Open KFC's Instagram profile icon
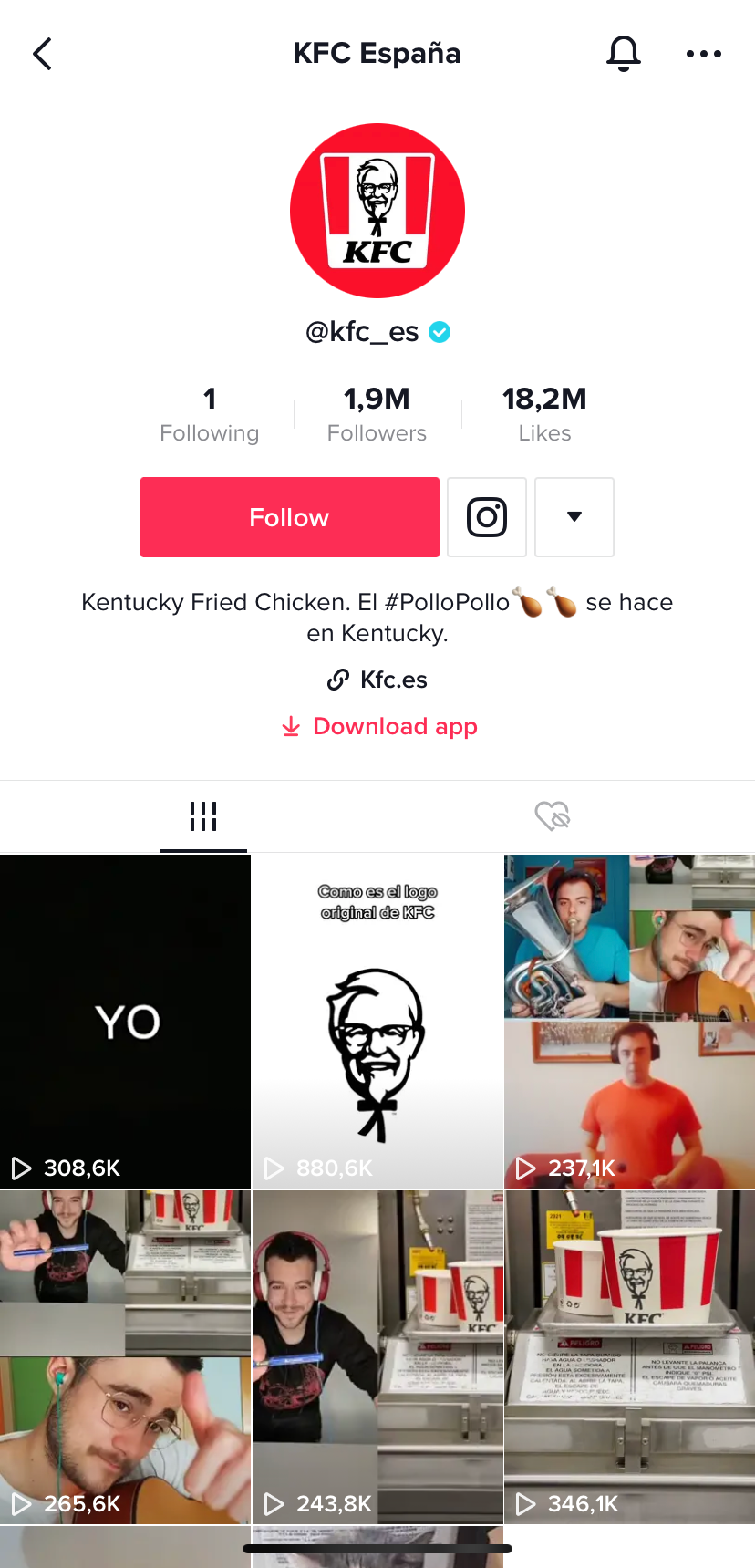The image size is (755, 1568). pos(486,516)
